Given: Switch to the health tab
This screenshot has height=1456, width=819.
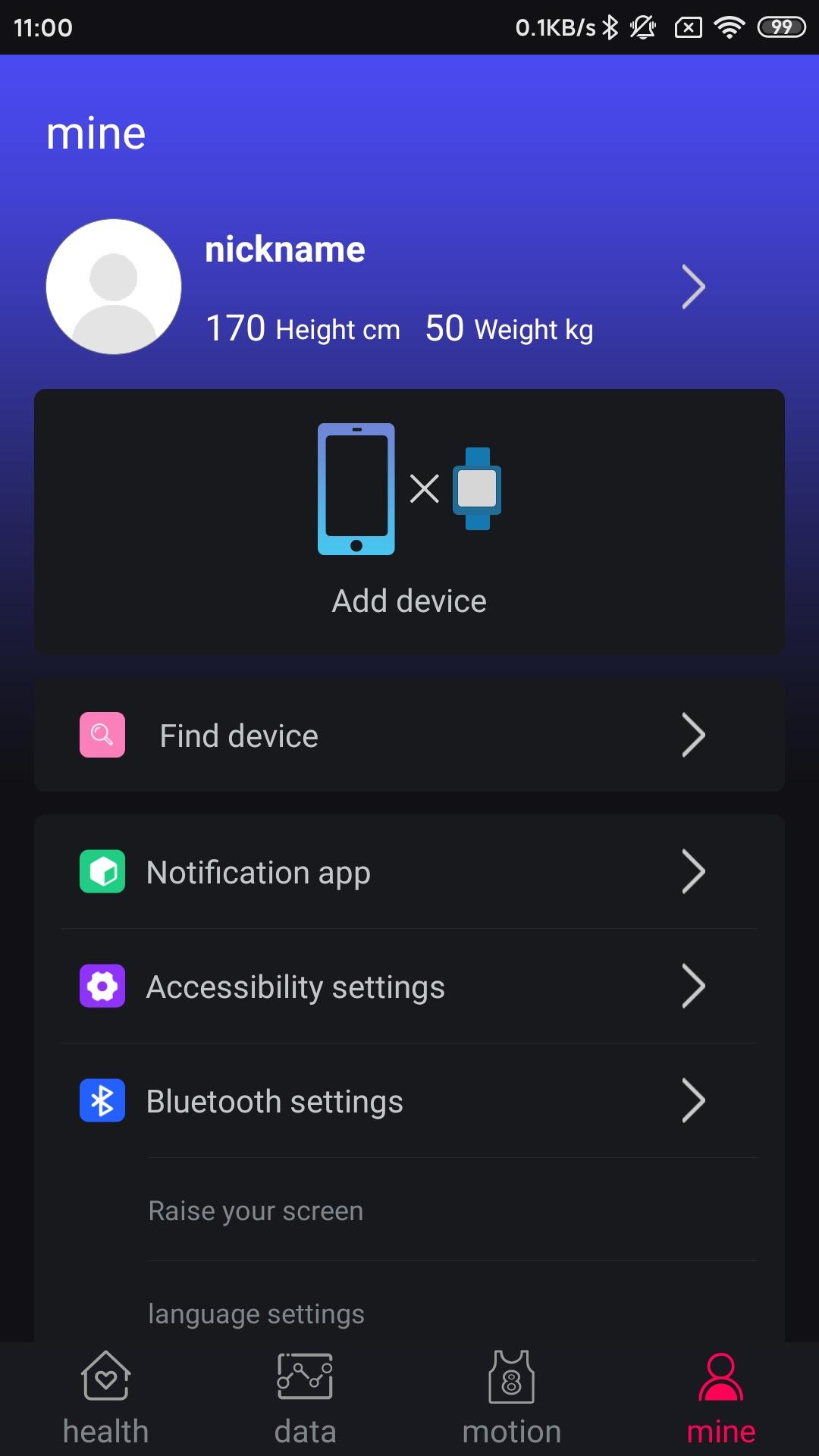Looking at the screenshot, I should 105,1399.
